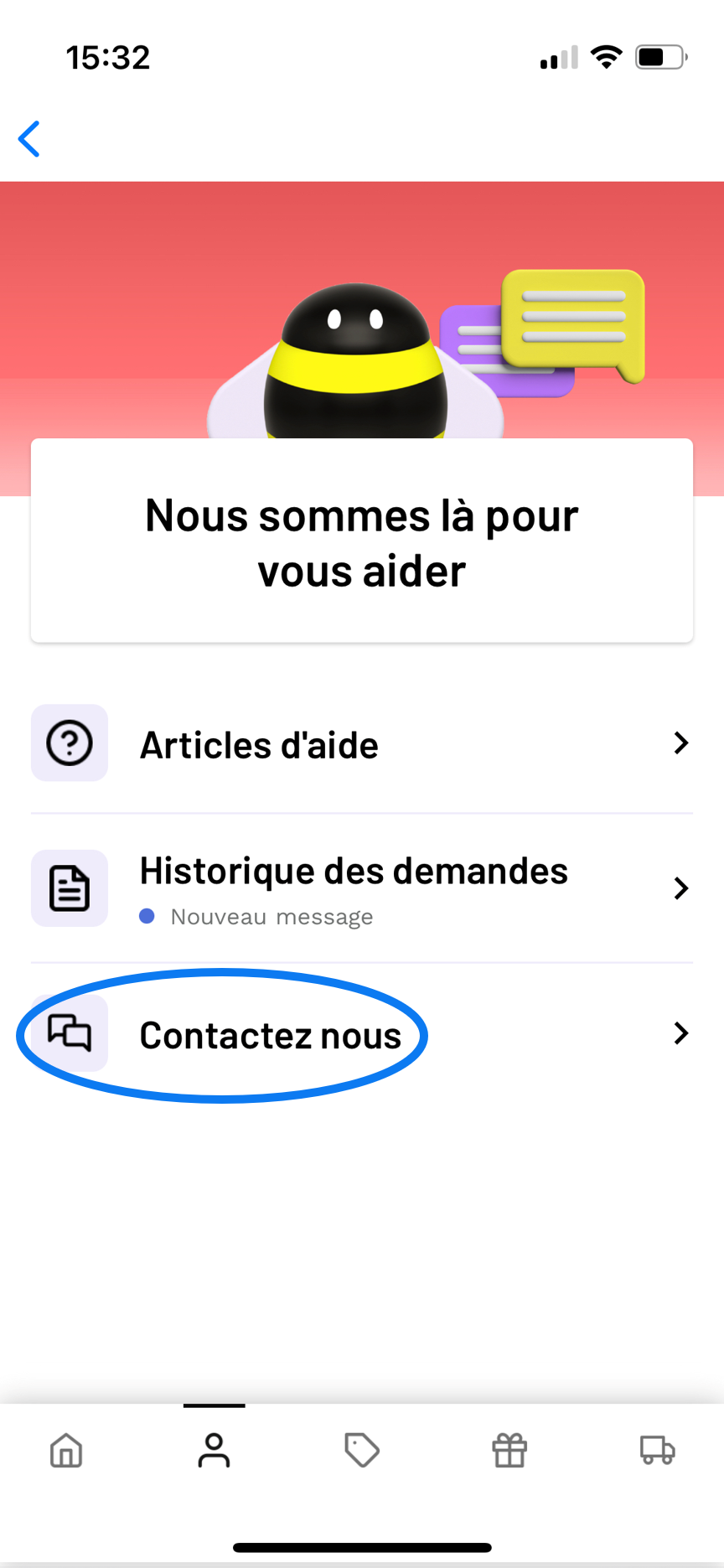
Task: Go to the delivery truck tab
Action: (x=658, y=1451)
